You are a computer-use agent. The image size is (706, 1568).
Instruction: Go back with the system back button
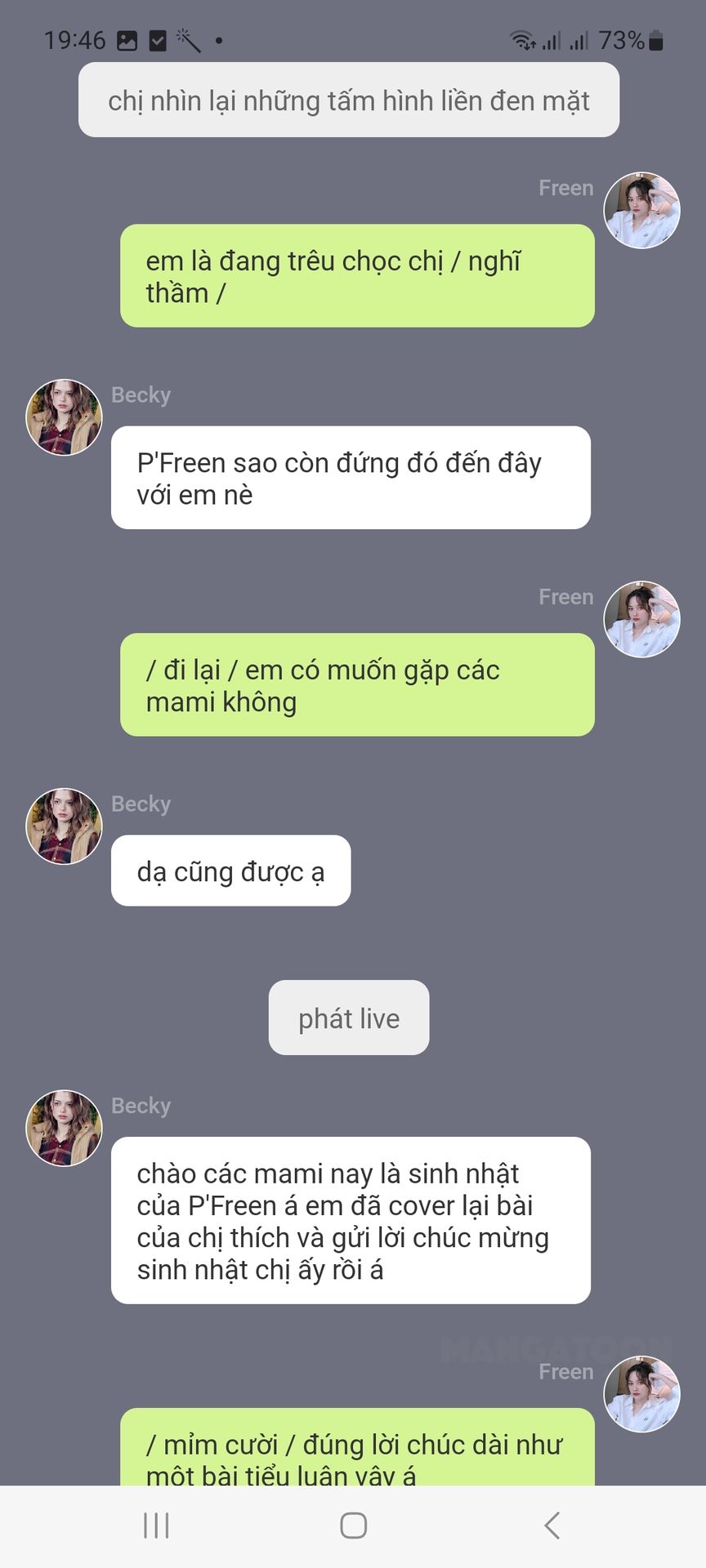[552, 1525]
